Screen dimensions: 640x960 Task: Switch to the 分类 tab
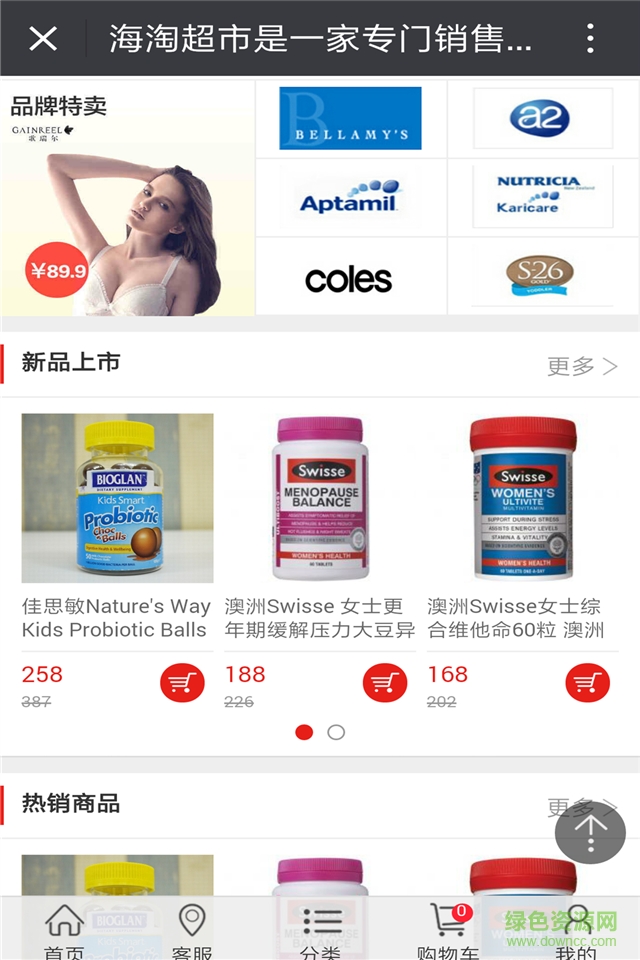coord(321,930)
